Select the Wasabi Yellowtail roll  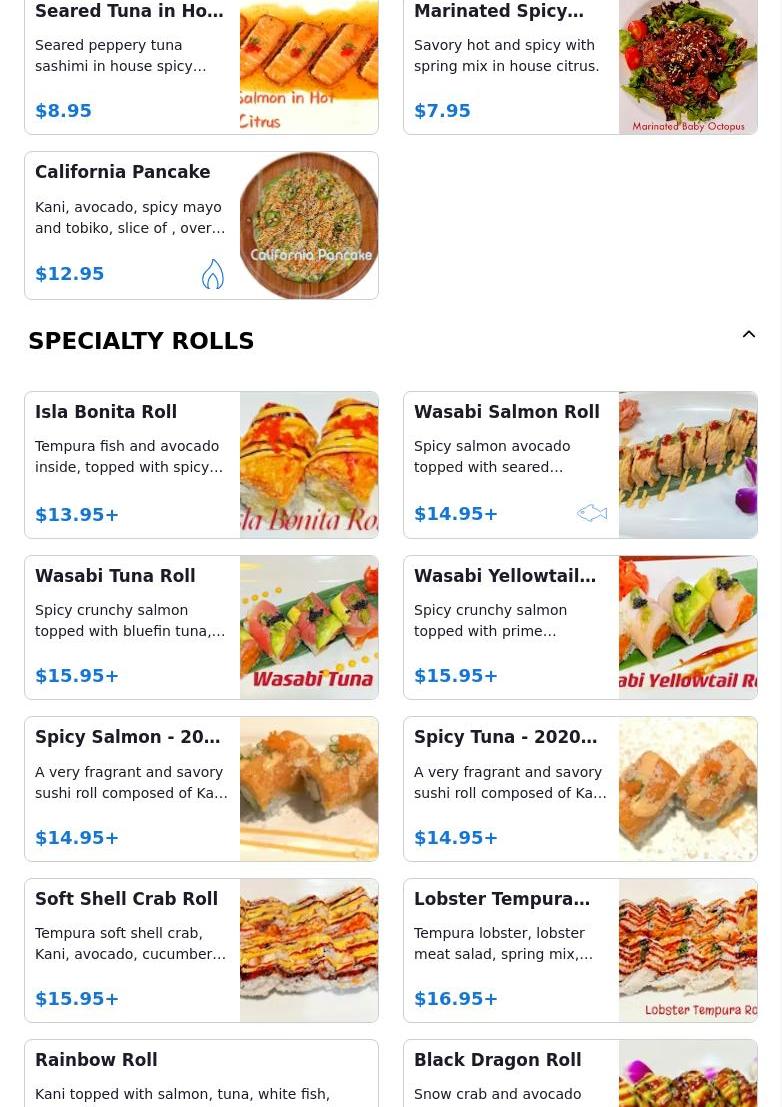(580, 627)
